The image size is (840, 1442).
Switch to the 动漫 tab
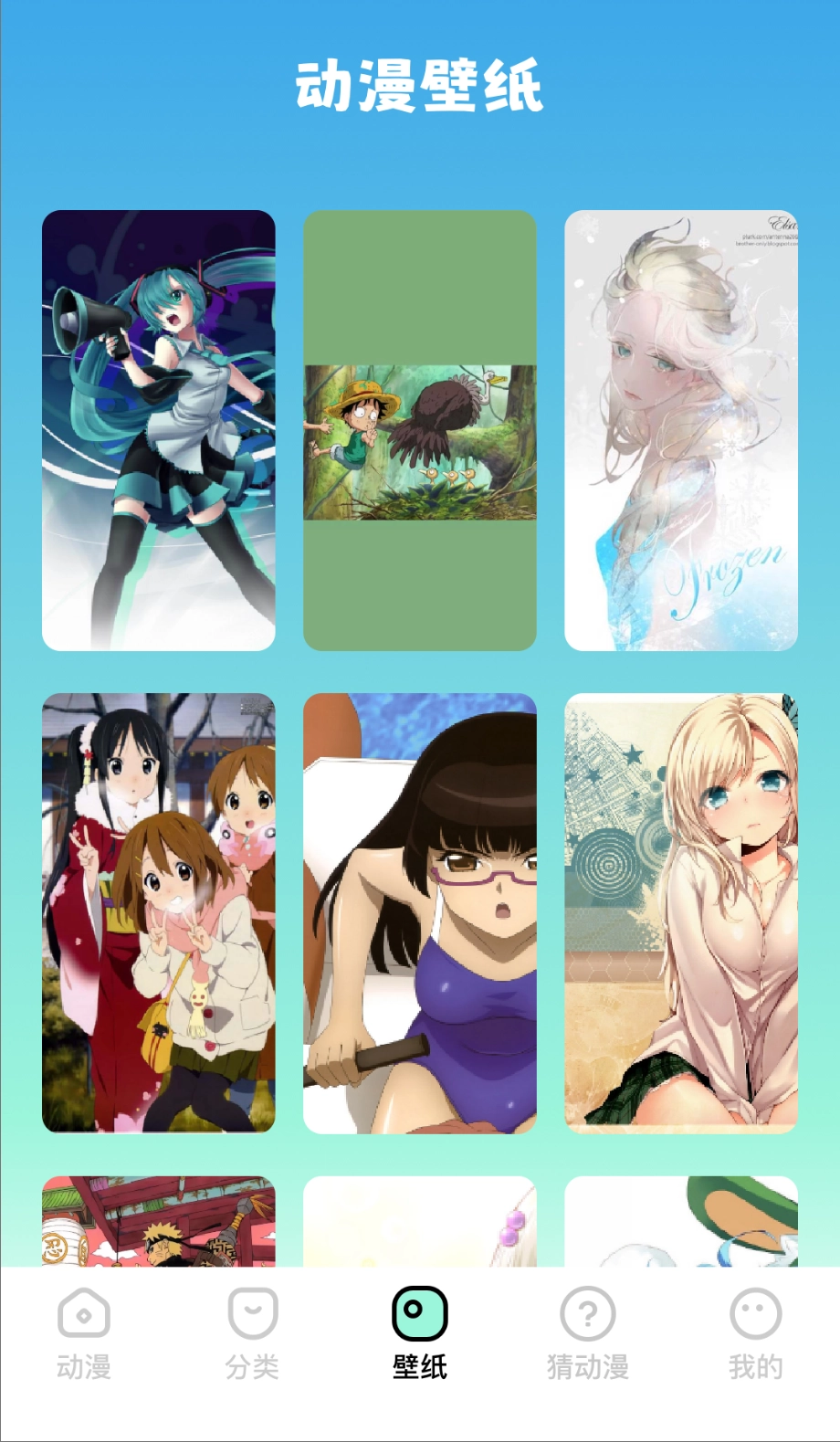(84, 1333)
